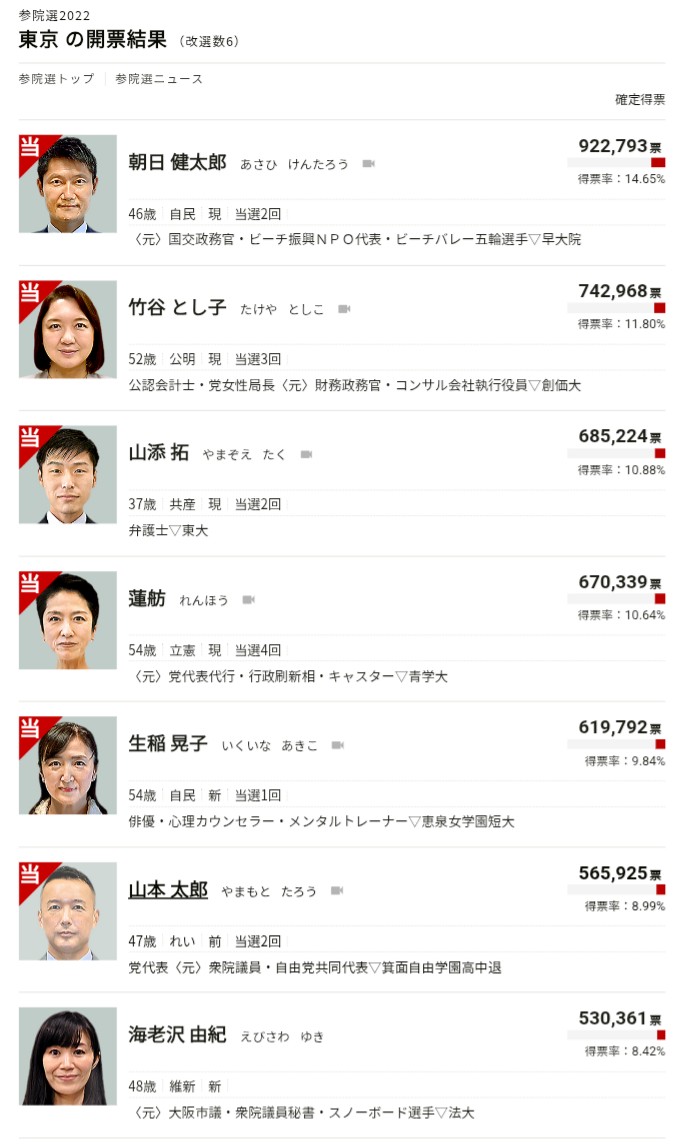Open the 参院選ニュース link
Screen dimensions: 682x1146
pos(159,79)
